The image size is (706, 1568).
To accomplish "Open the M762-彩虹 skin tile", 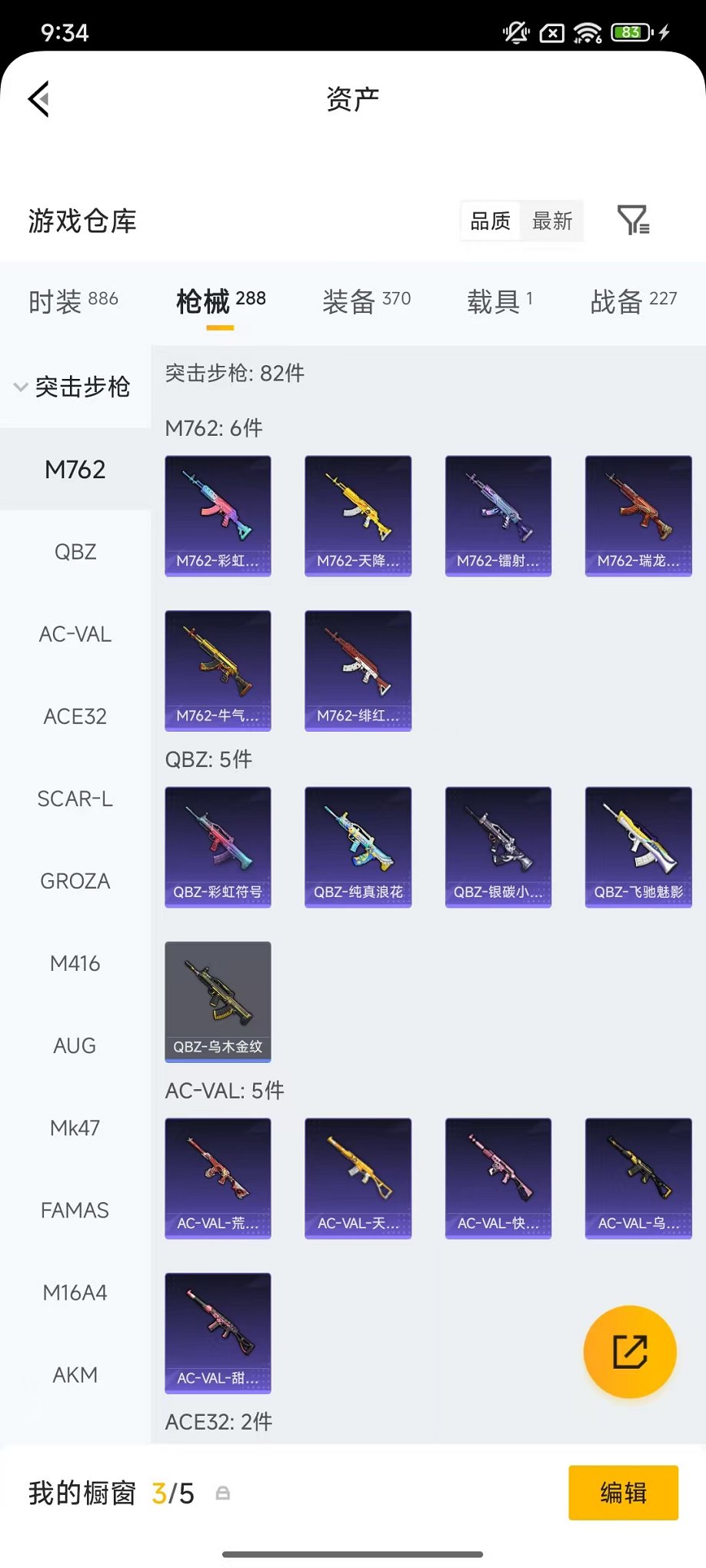I will click(218, 515).
